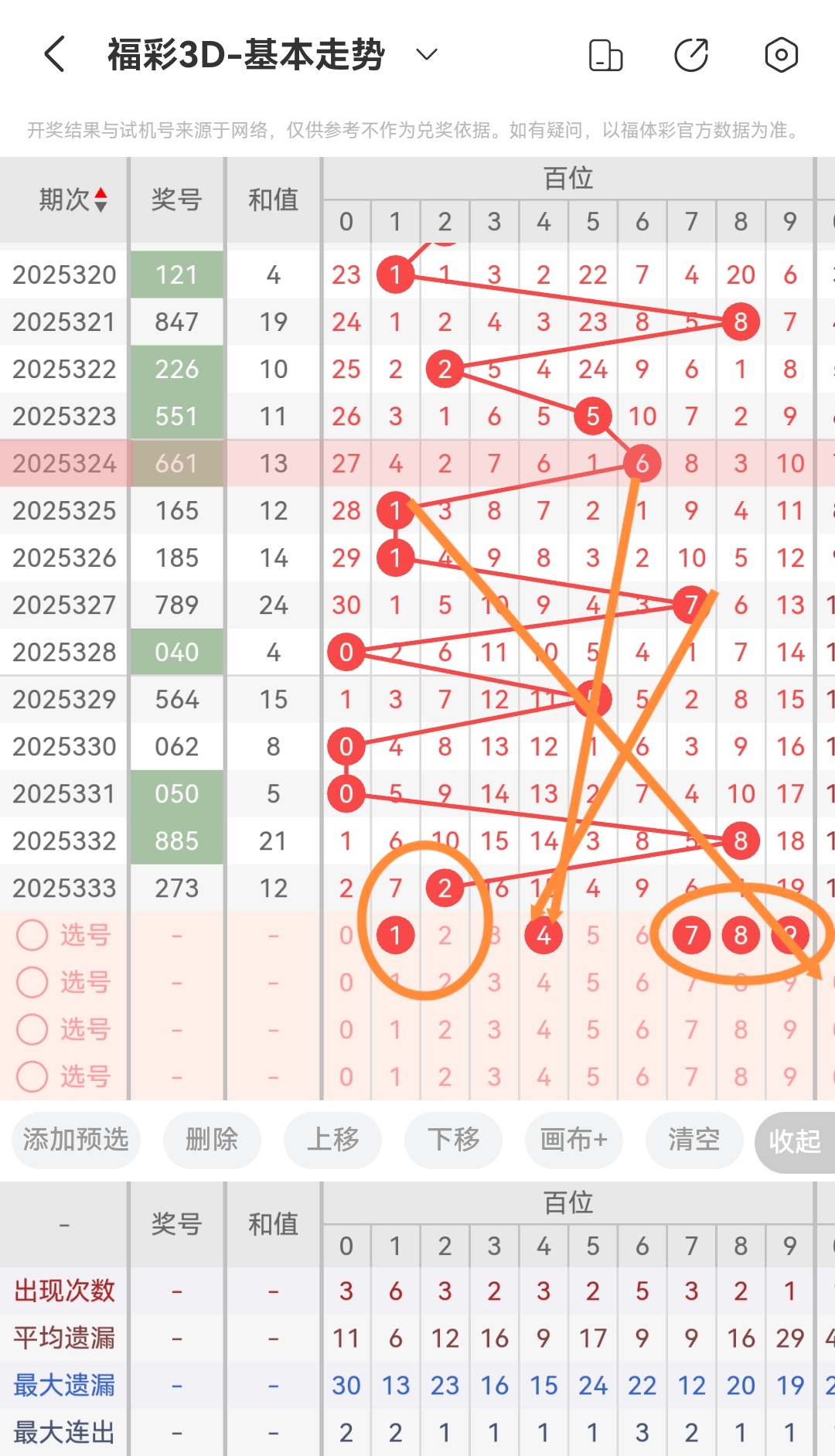Select the second 选号 radio circle

click(32, 982)
